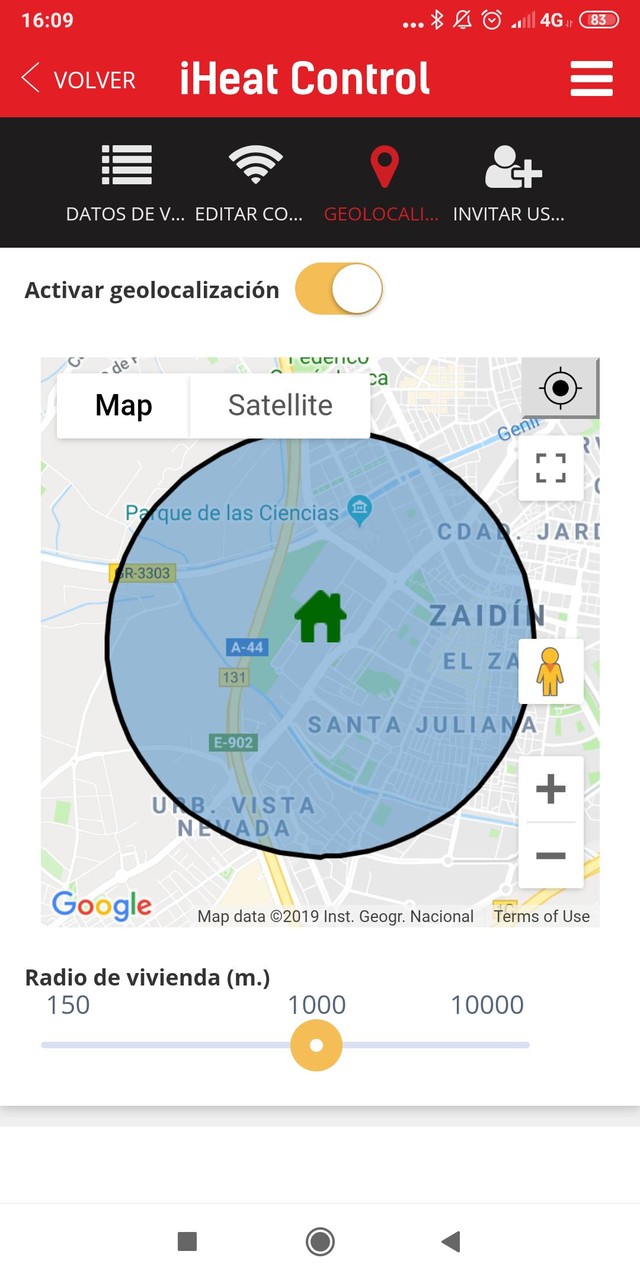Screen dimensions: 640x1280
Task: Expand the map to fullscreen
Action: pyautogui.click(x=550, y=467)
